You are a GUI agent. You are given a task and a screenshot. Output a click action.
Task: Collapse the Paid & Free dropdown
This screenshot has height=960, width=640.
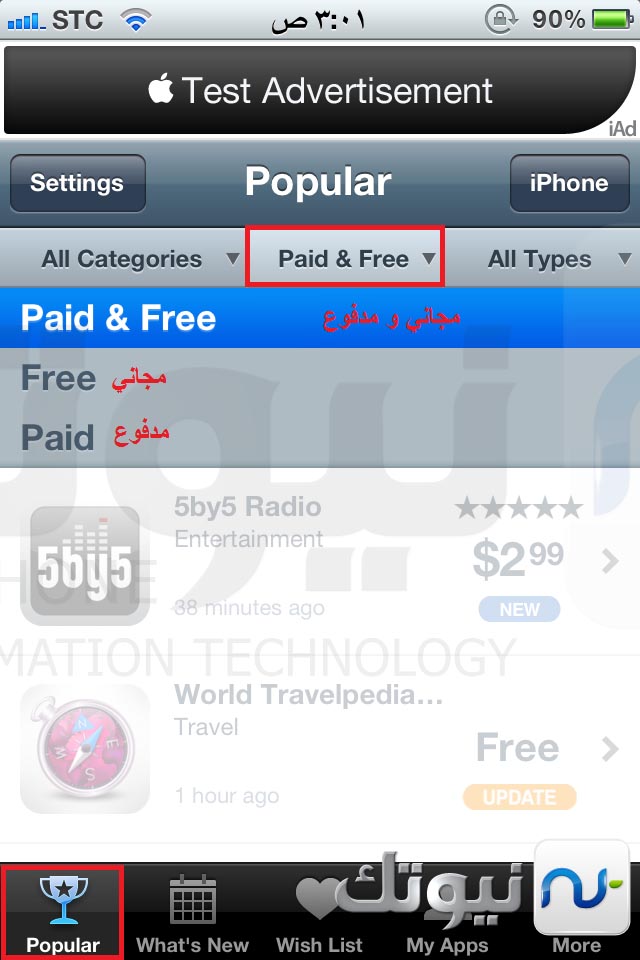pyautogui.click(x=345, y=259)
